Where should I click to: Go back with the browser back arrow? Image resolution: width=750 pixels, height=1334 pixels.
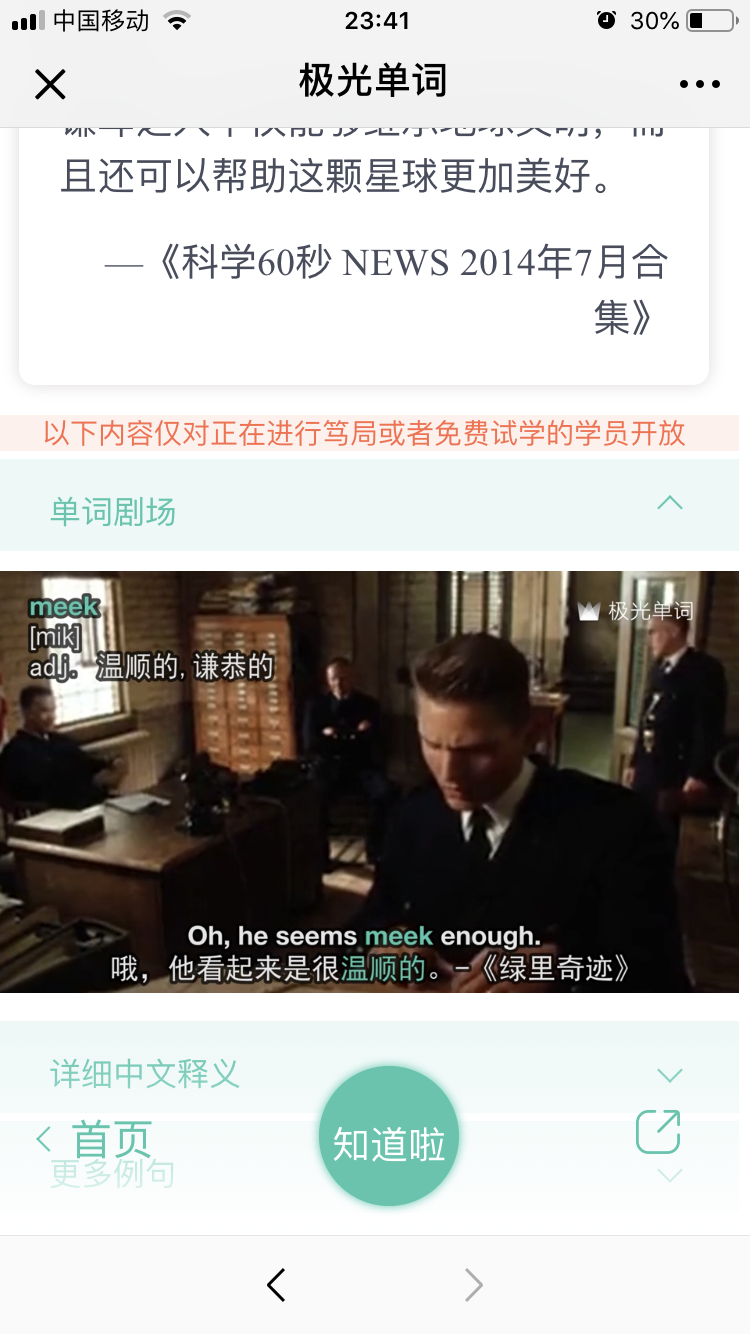(277, 1284)
